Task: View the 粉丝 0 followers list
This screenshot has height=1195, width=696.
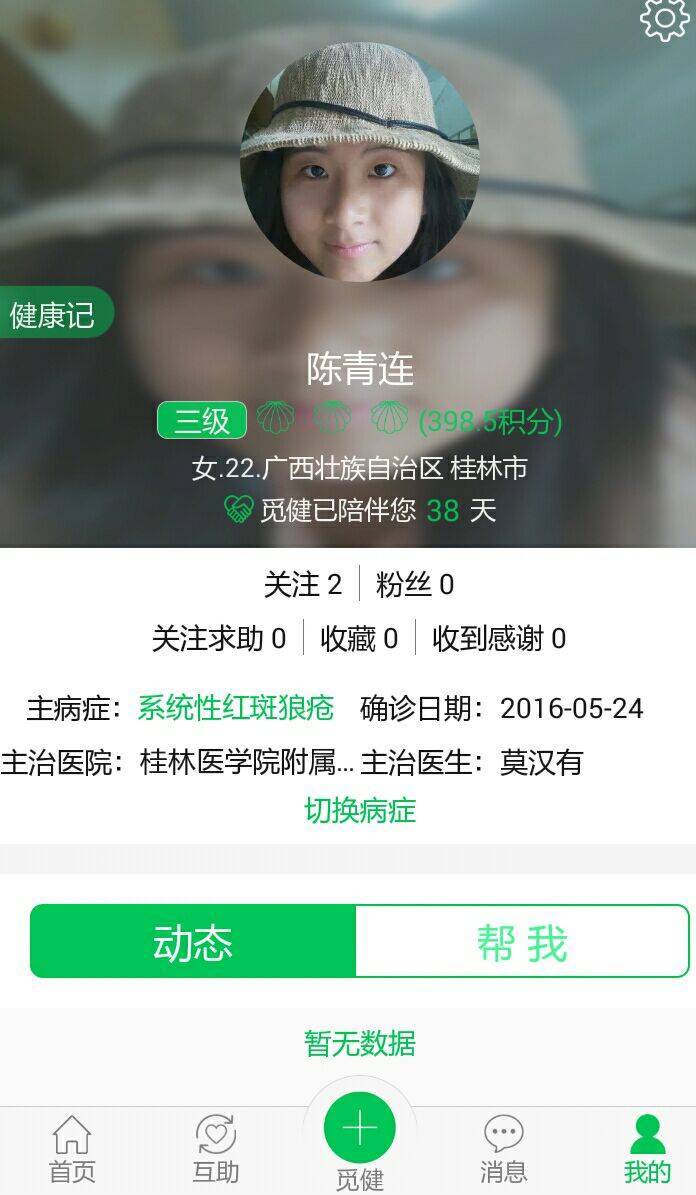Action: tap(414, 584)
